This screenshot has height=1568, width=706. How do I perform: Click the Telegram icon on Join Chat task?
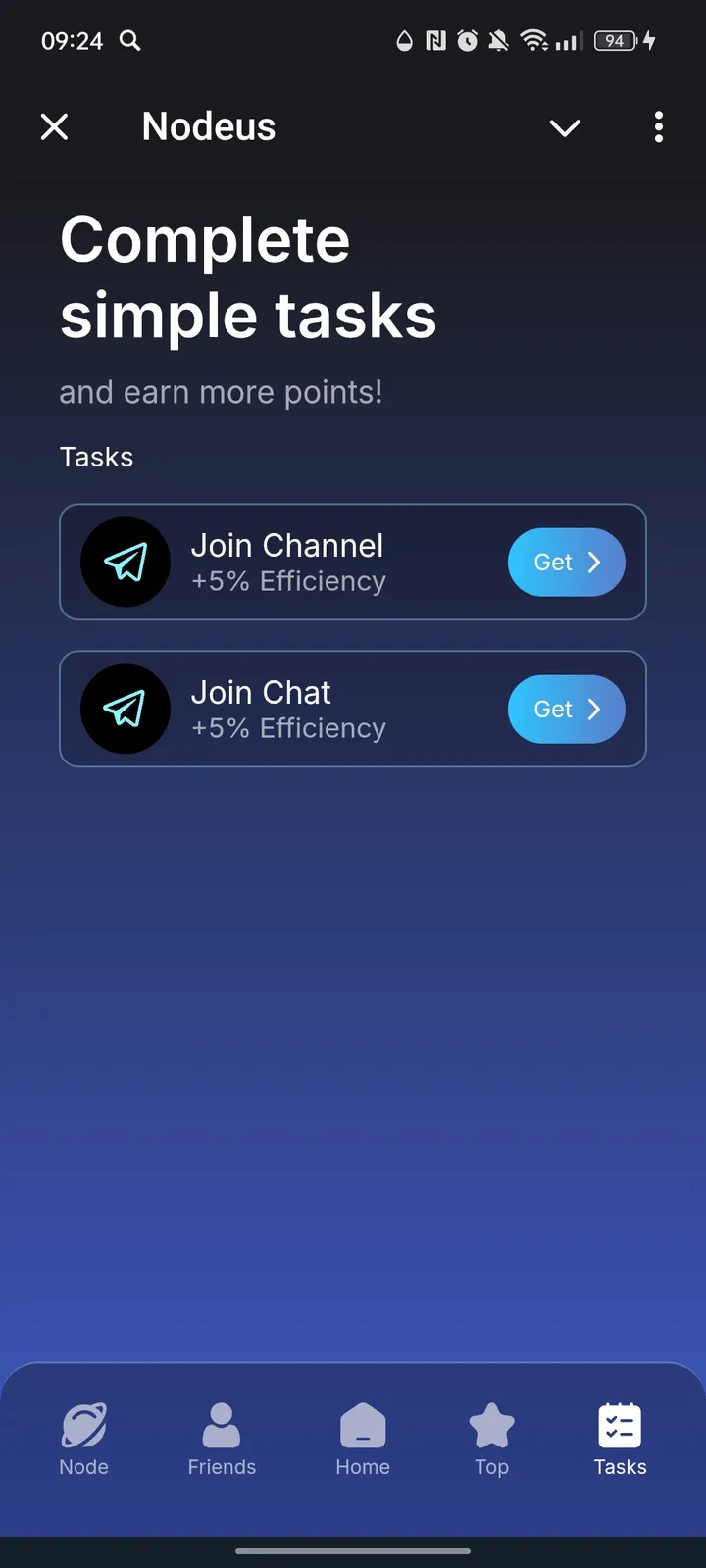click(126, 709)
